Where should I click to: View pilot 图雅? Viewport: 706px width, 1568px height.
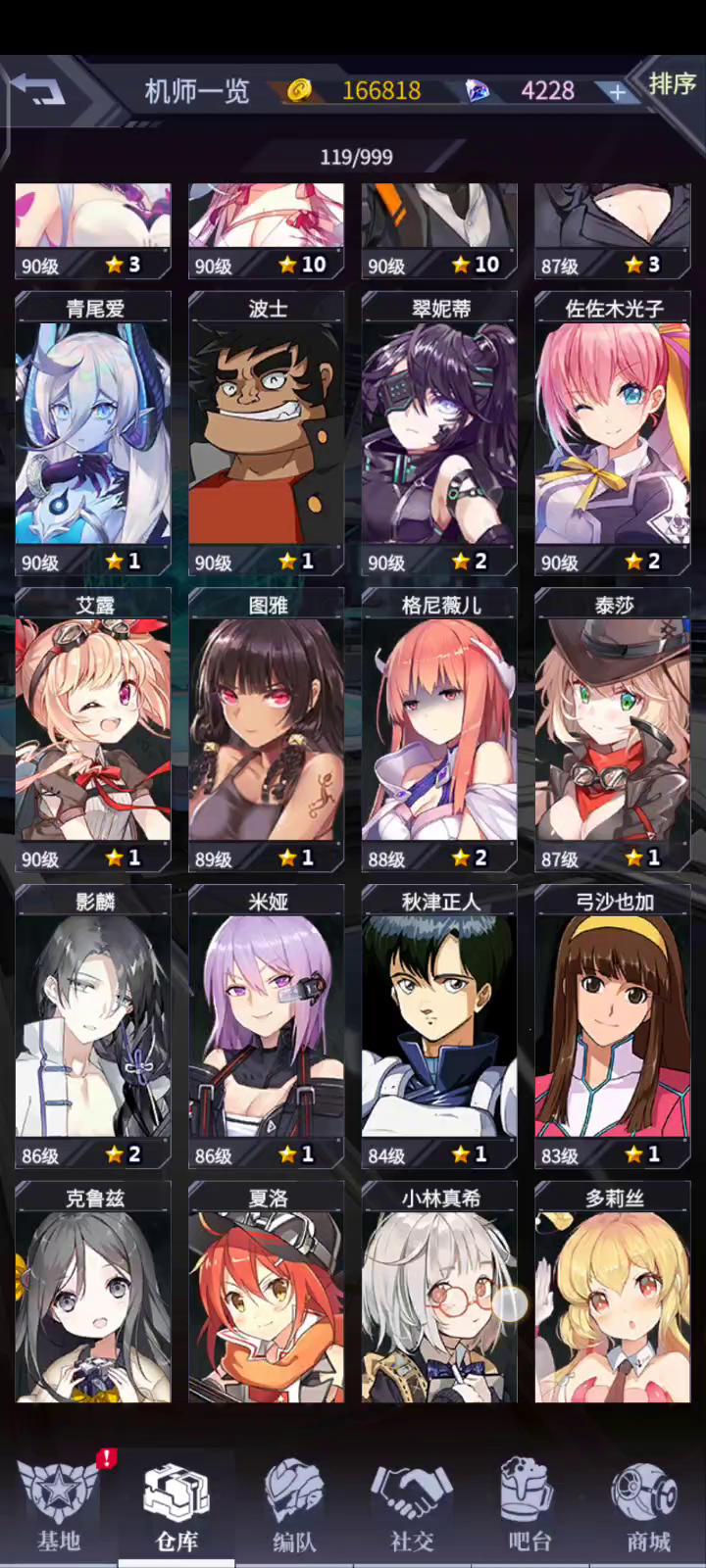(x=267, y=730)
